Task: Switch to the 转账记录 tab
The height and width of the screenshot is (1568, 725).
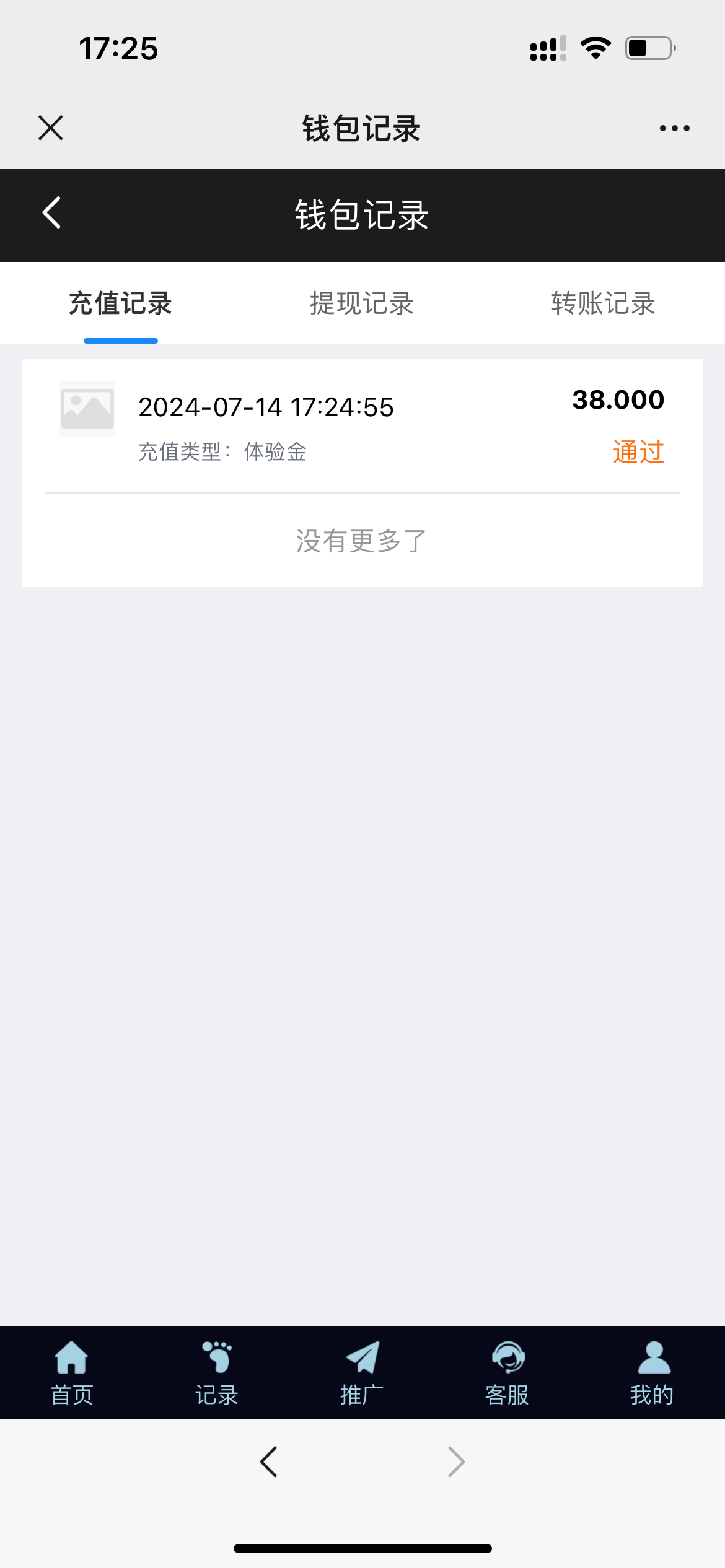Action: [603, 303]
